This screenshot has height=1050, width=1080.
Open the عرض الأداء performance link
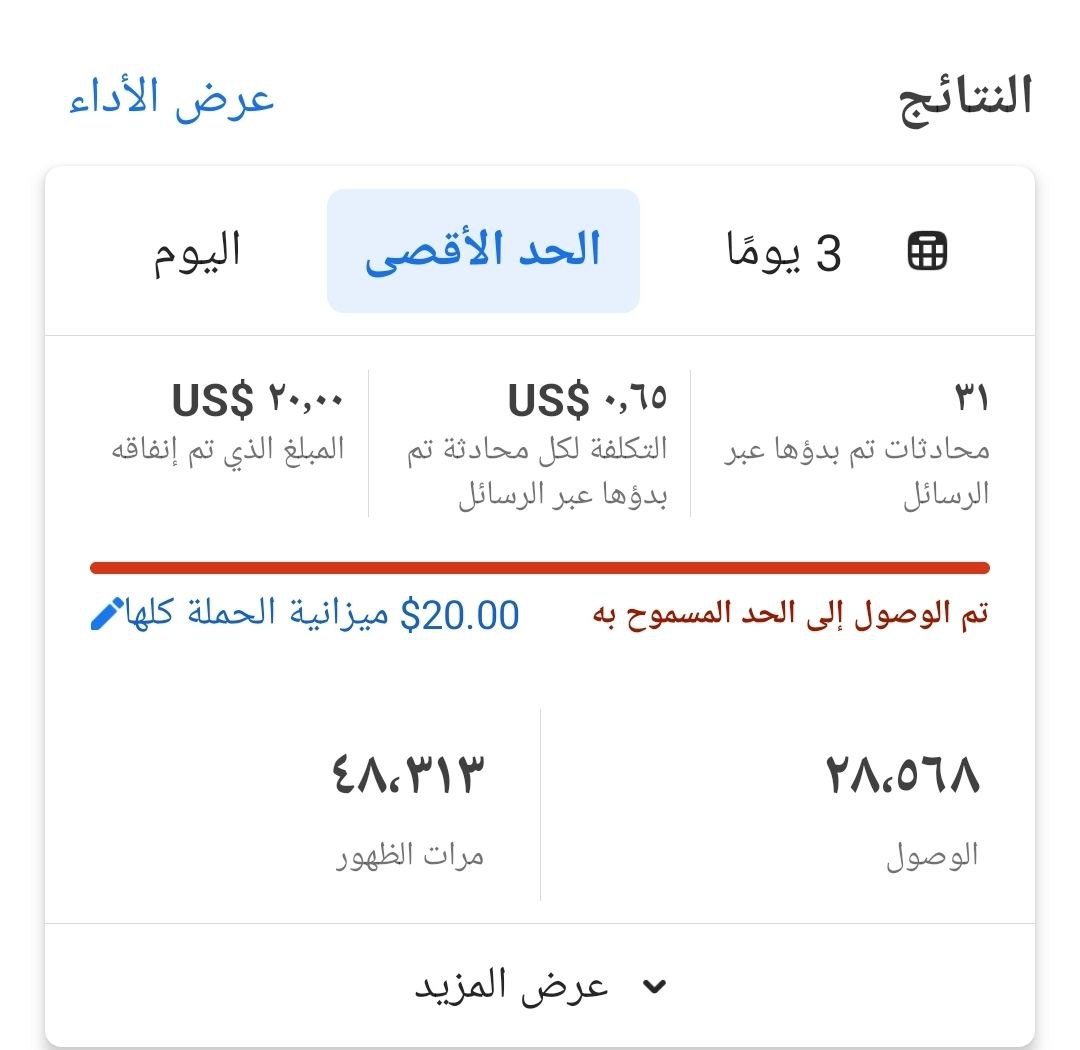tap(172, 99)
